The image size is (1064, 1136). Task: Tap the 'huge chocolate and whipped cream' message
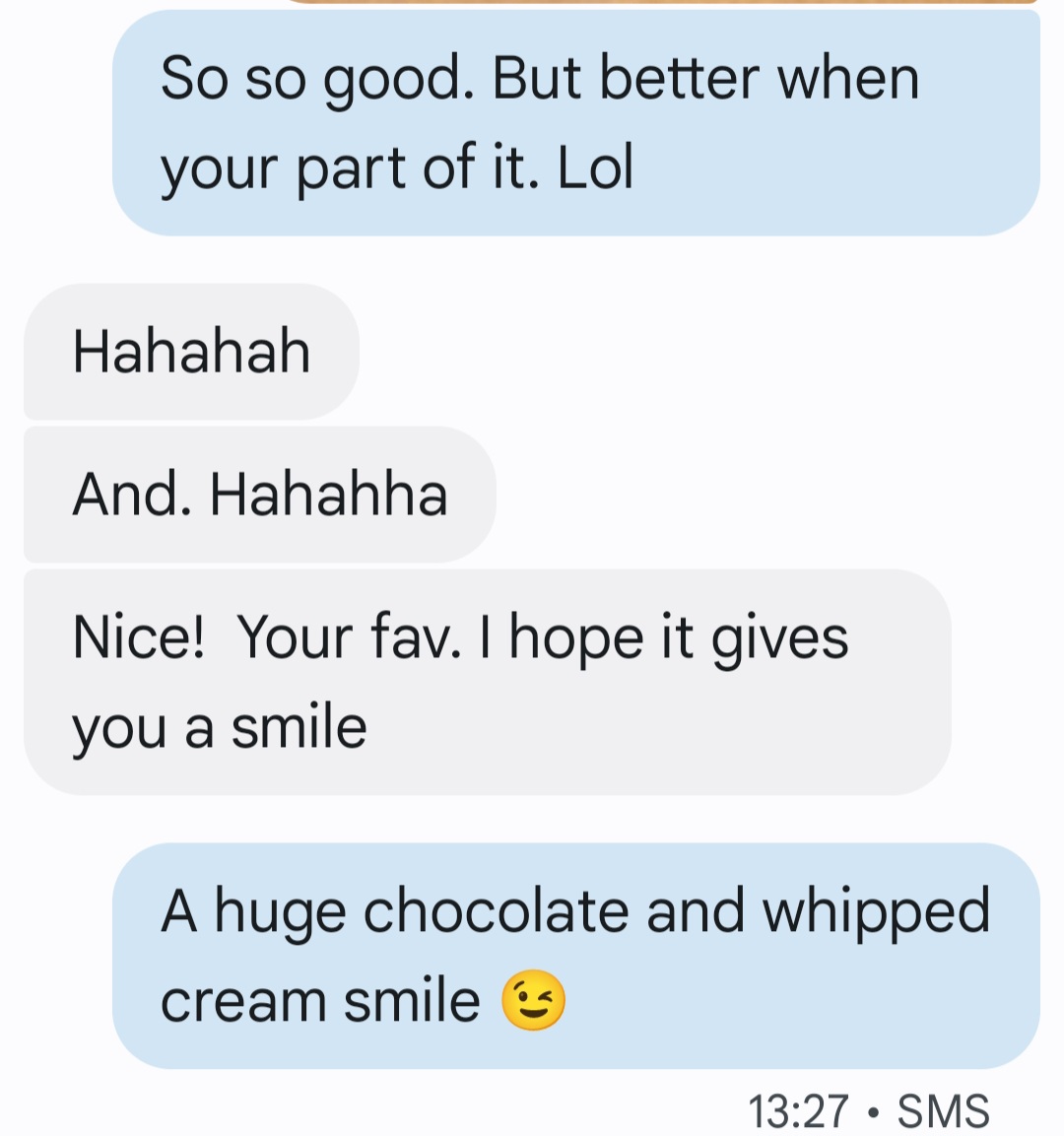pyautogui.click(x=575, y=955)
